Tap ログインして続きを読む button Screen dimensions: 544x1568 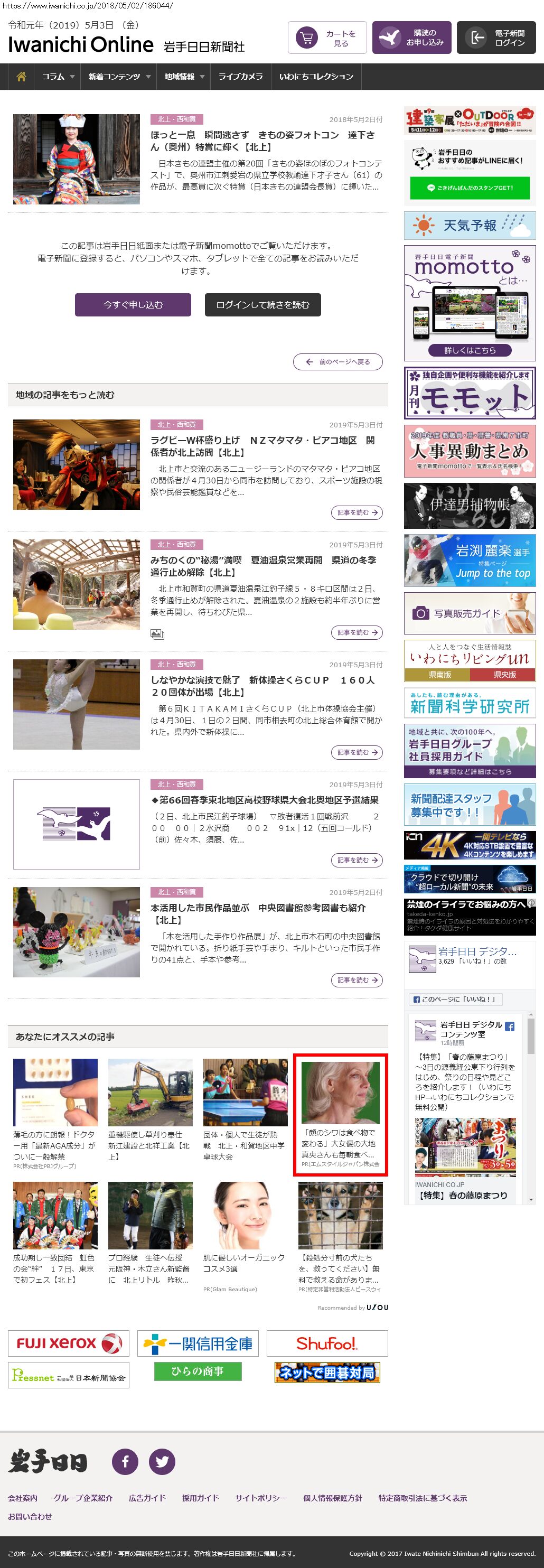click(x=262, y=305)
